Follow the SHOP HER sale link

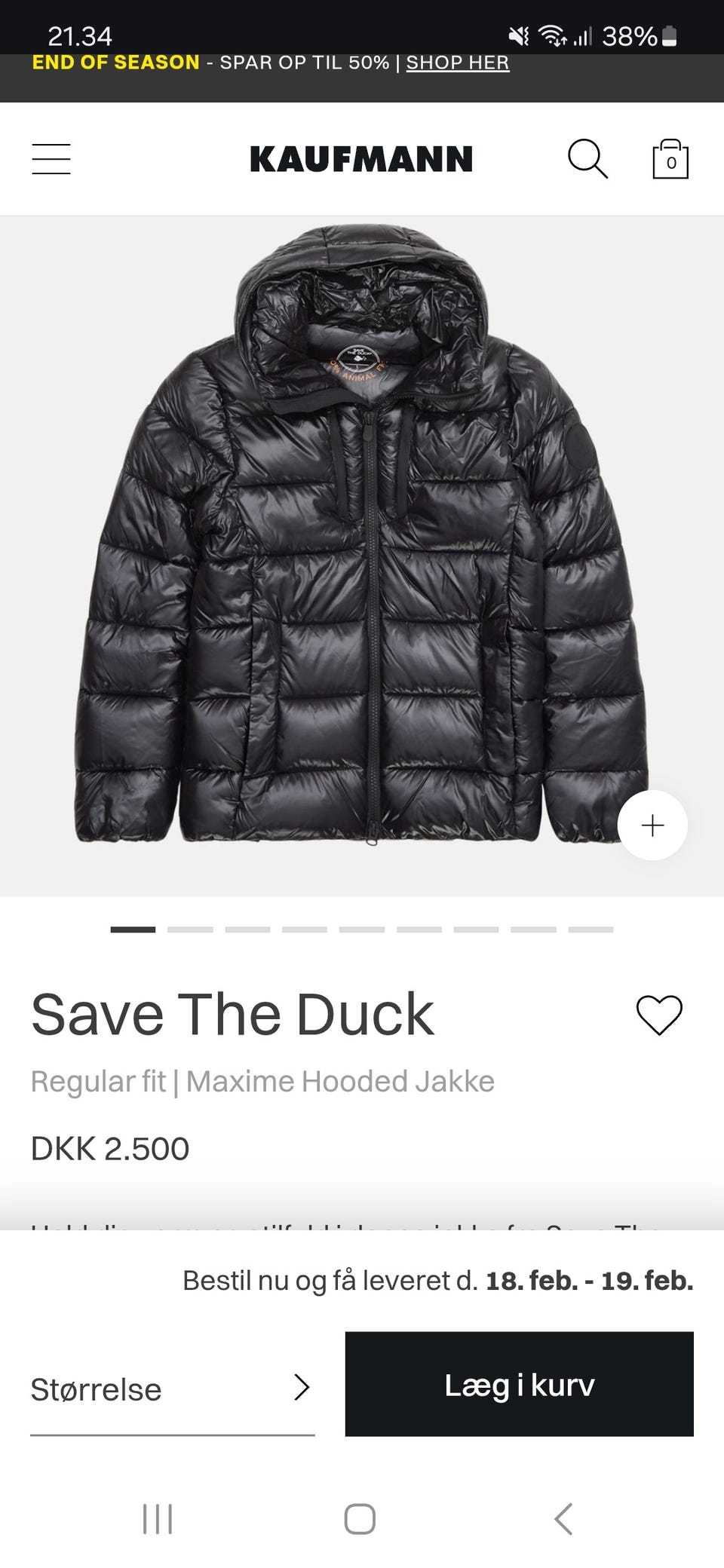tap(458, 63)
